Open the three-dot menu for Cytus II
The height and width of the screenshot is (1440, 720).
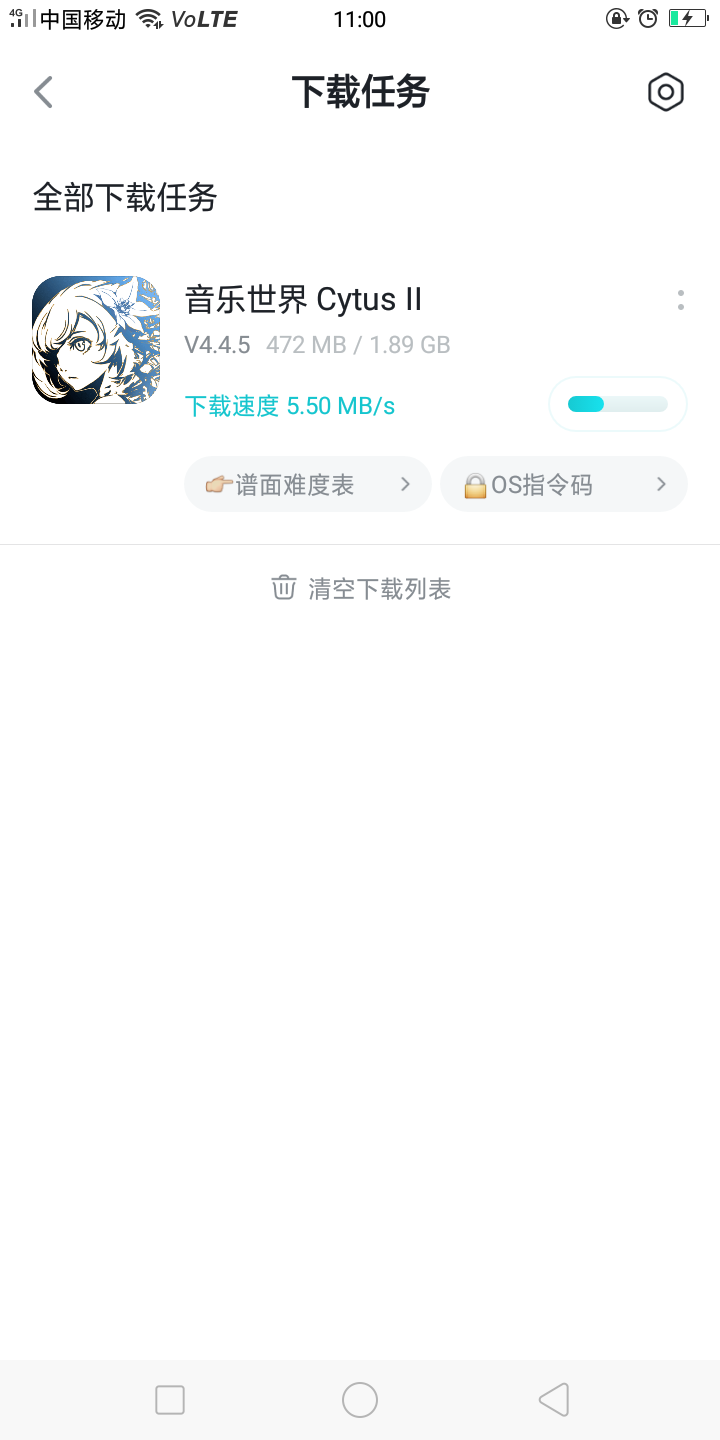[681, 300]
